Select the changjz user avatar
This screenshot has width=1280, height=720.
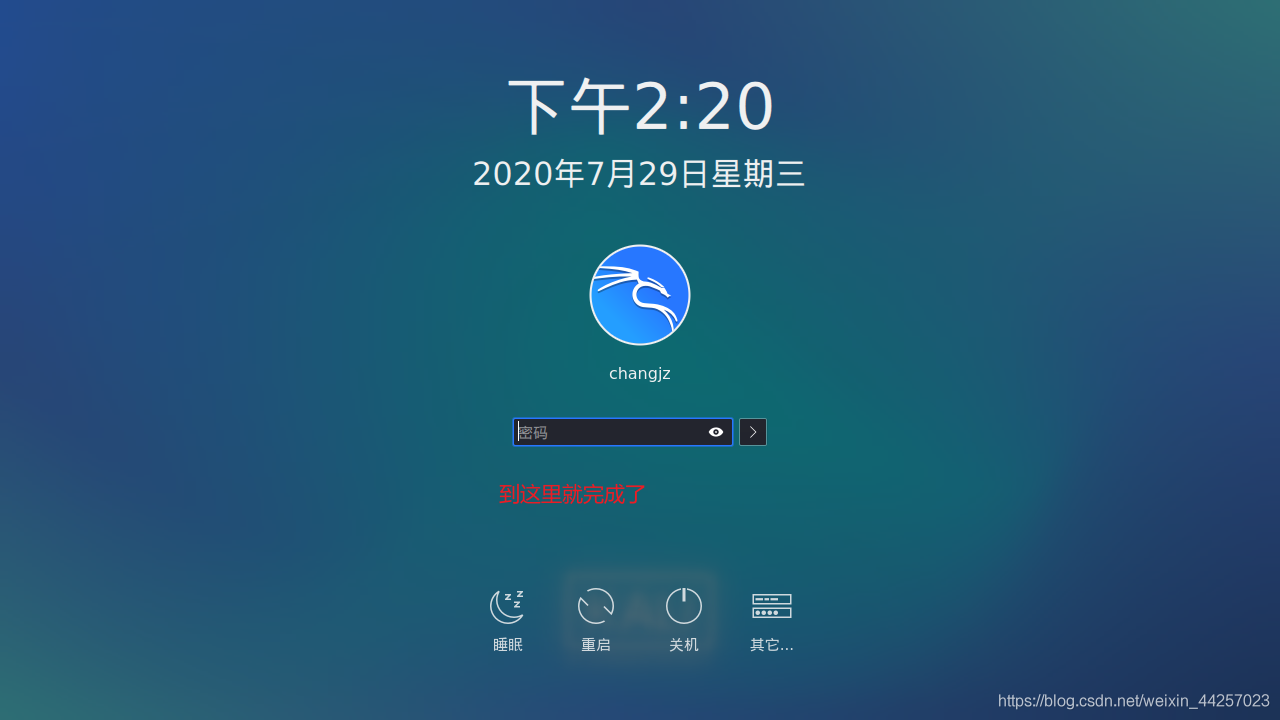(640, 295)
